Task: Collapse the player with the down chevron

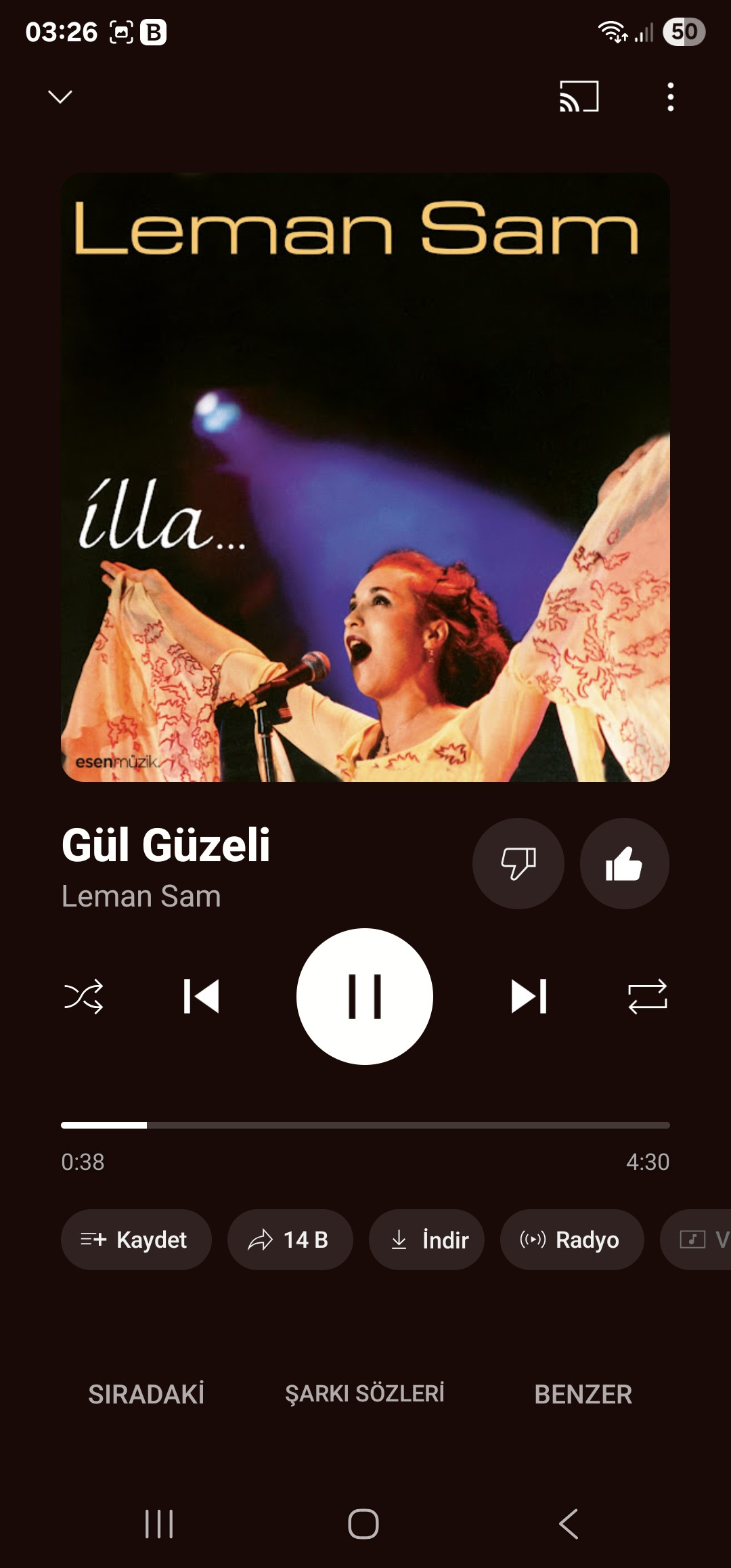Action: [x=60, y=97]
